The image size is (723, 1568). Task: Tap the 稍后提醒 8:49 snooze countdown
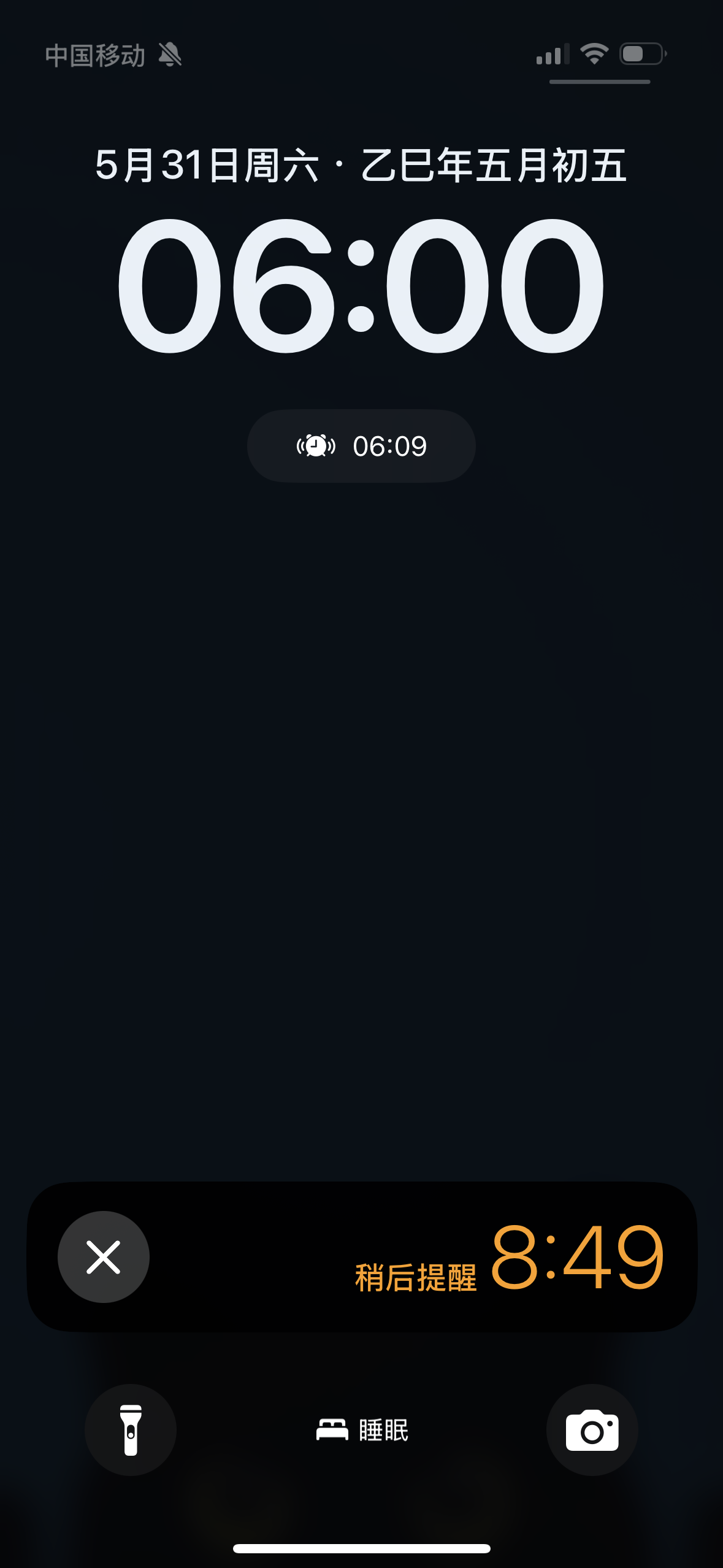pos(510,1256)
